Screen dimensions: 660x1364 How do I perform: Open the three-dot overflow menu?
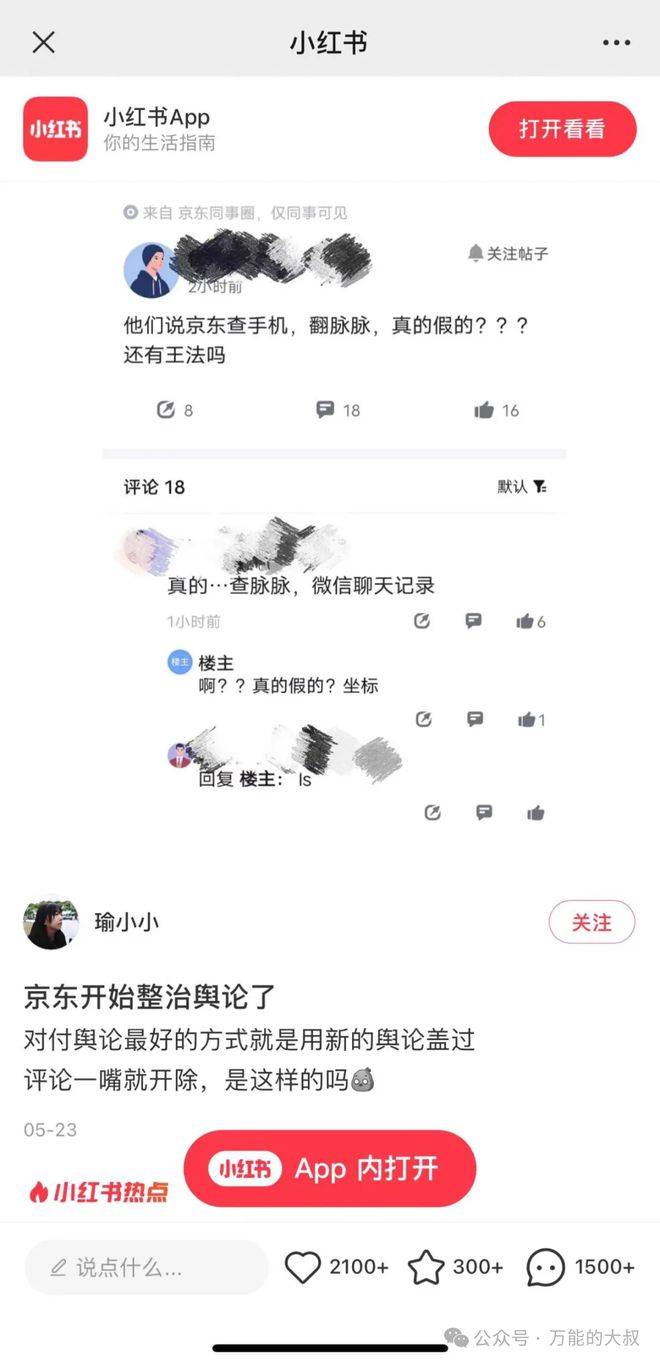[616, 42]
